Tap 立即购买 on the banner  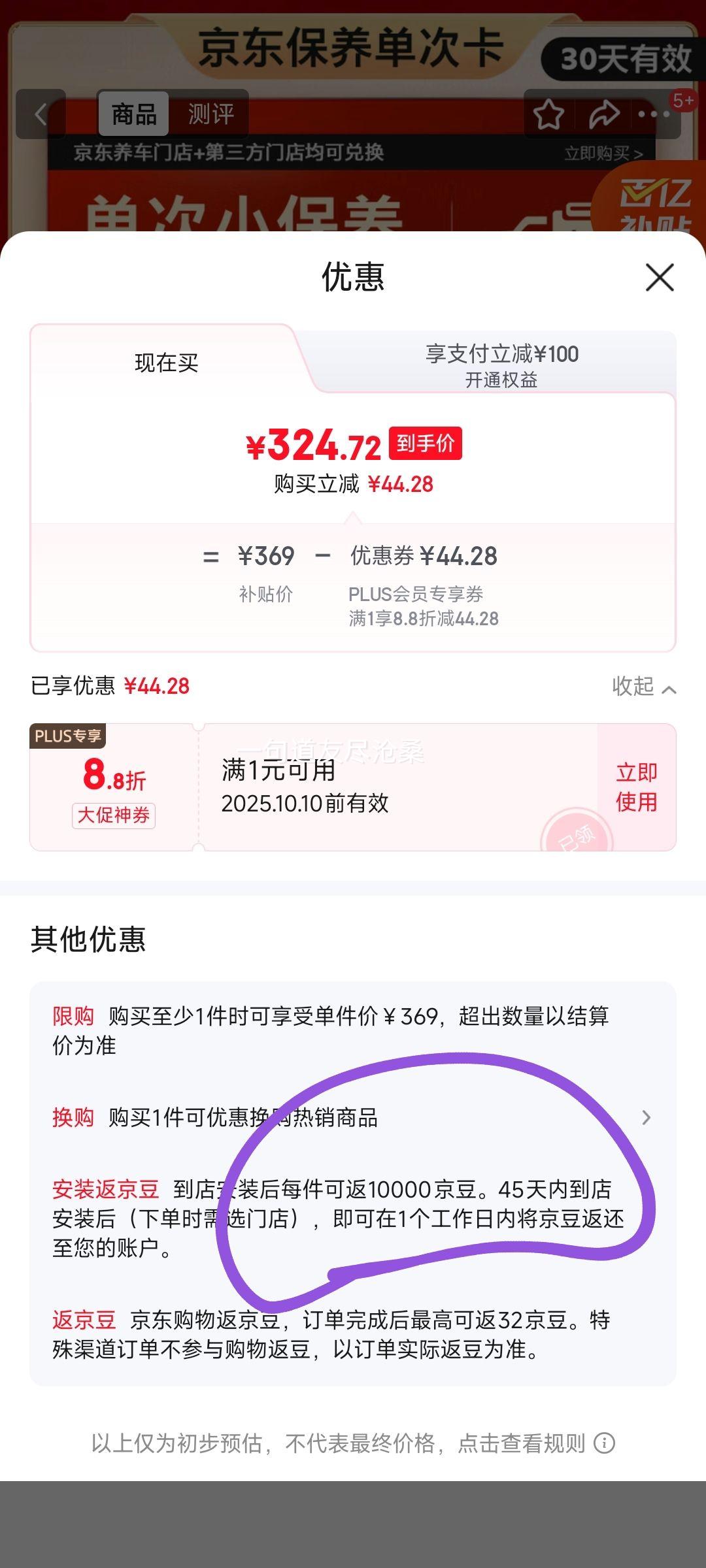(x=603, y=154)
